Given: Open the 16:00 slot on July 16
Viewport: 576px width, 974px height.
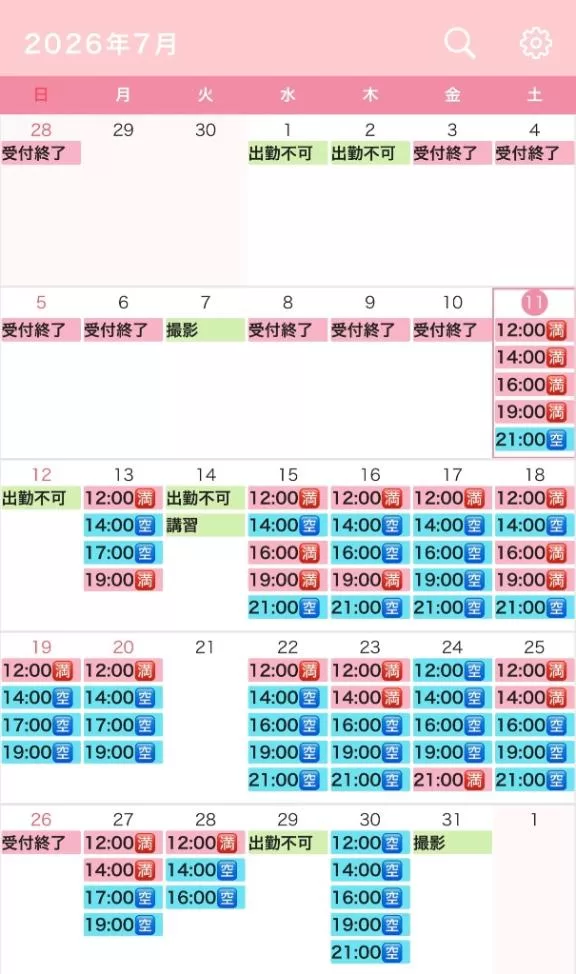Looking at the screenshot, I should click(370, 552).
